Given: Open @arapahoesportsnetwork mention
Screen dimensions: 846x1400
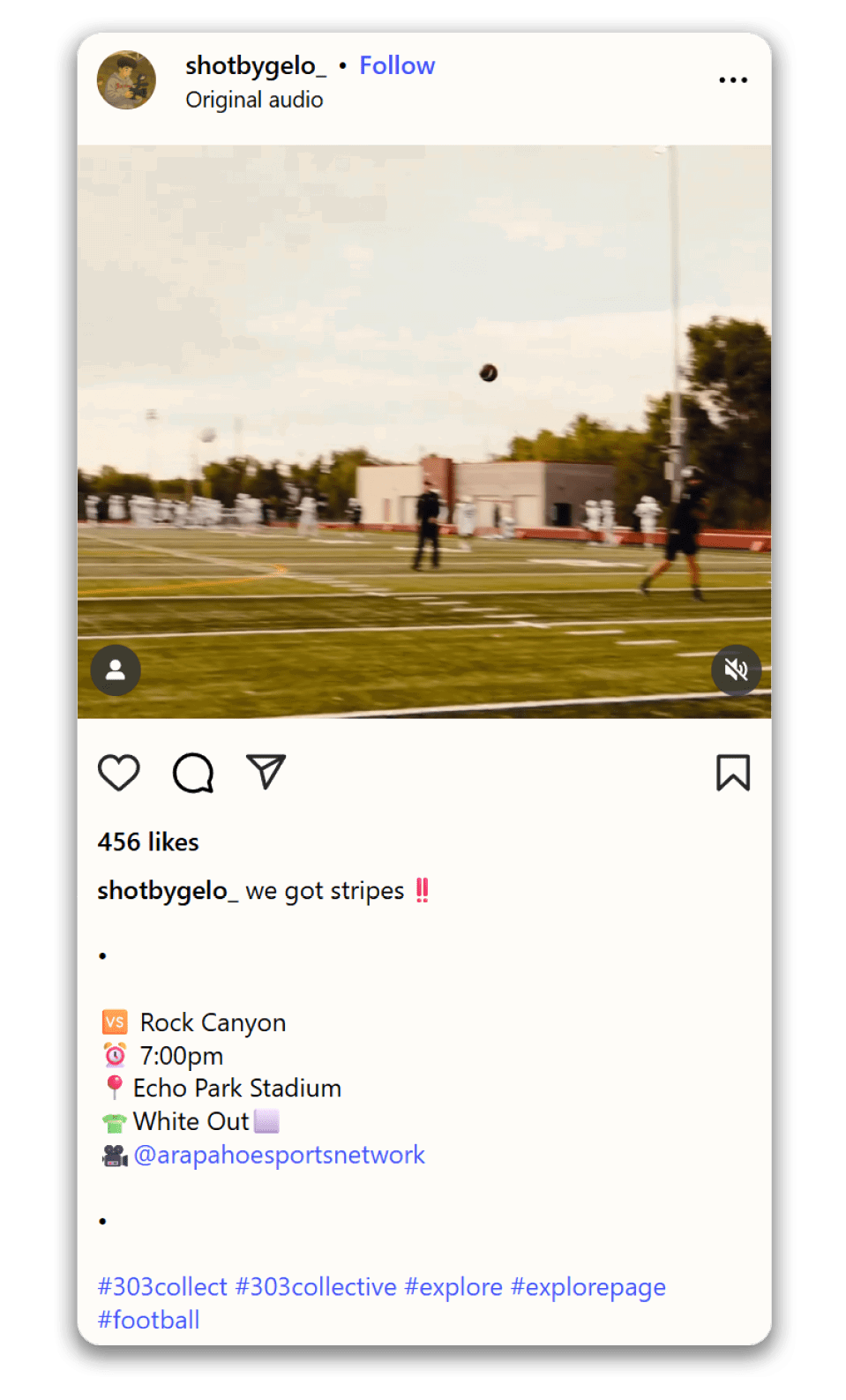Looking at the screenshot, I should (279, 1155).
